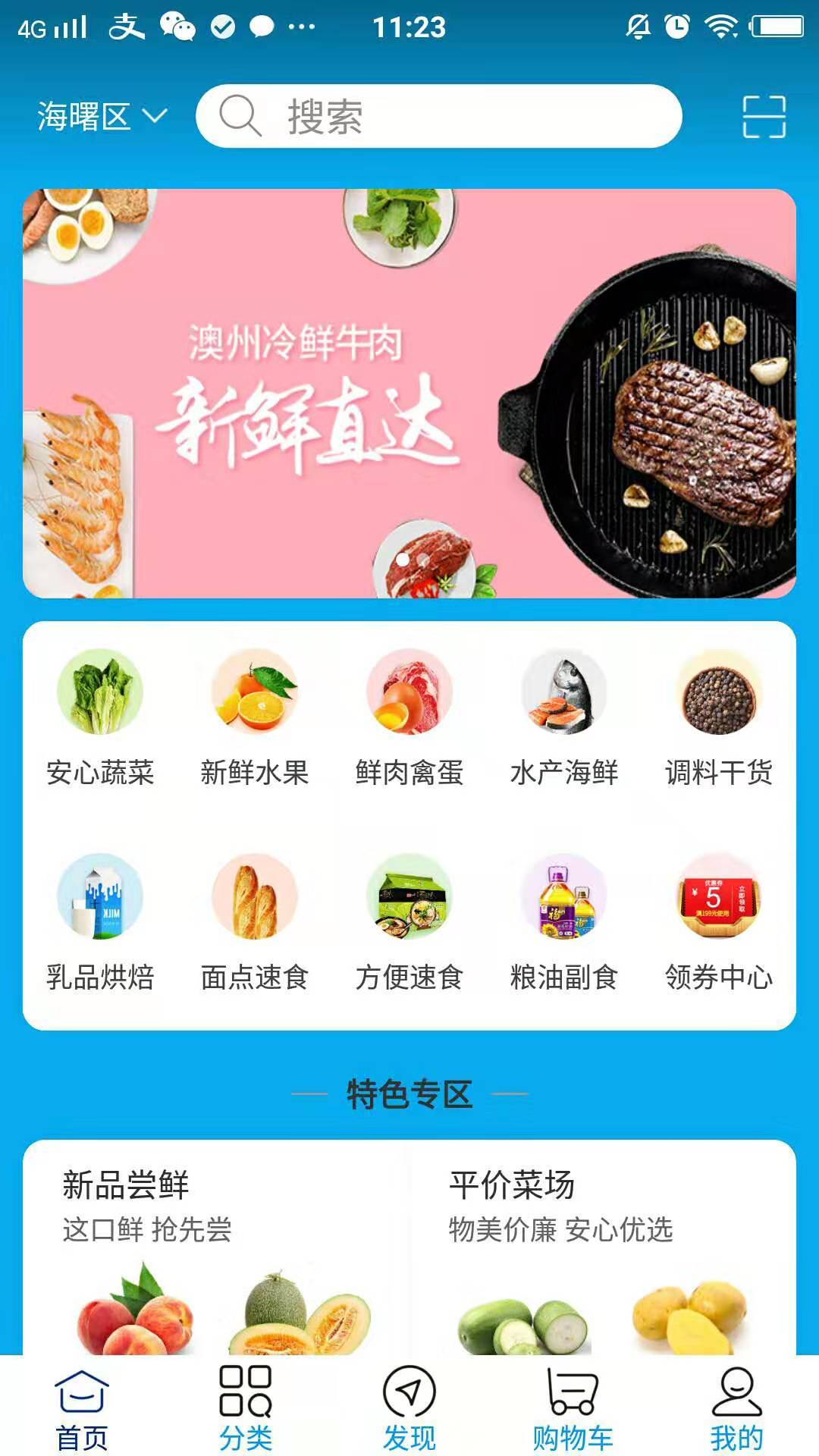
Task: Switch to the 分类 tab
Action: [246, 1407]
